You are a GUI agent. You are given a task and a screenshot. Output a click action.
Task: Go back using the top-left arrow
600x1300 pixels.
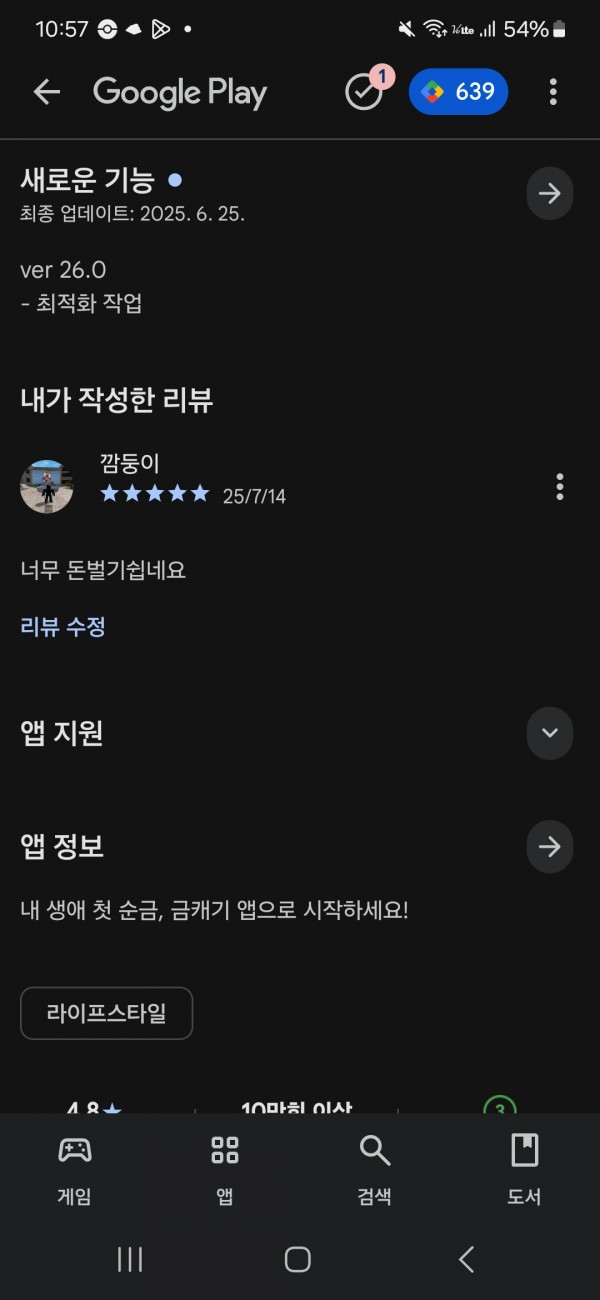(47, 92)
